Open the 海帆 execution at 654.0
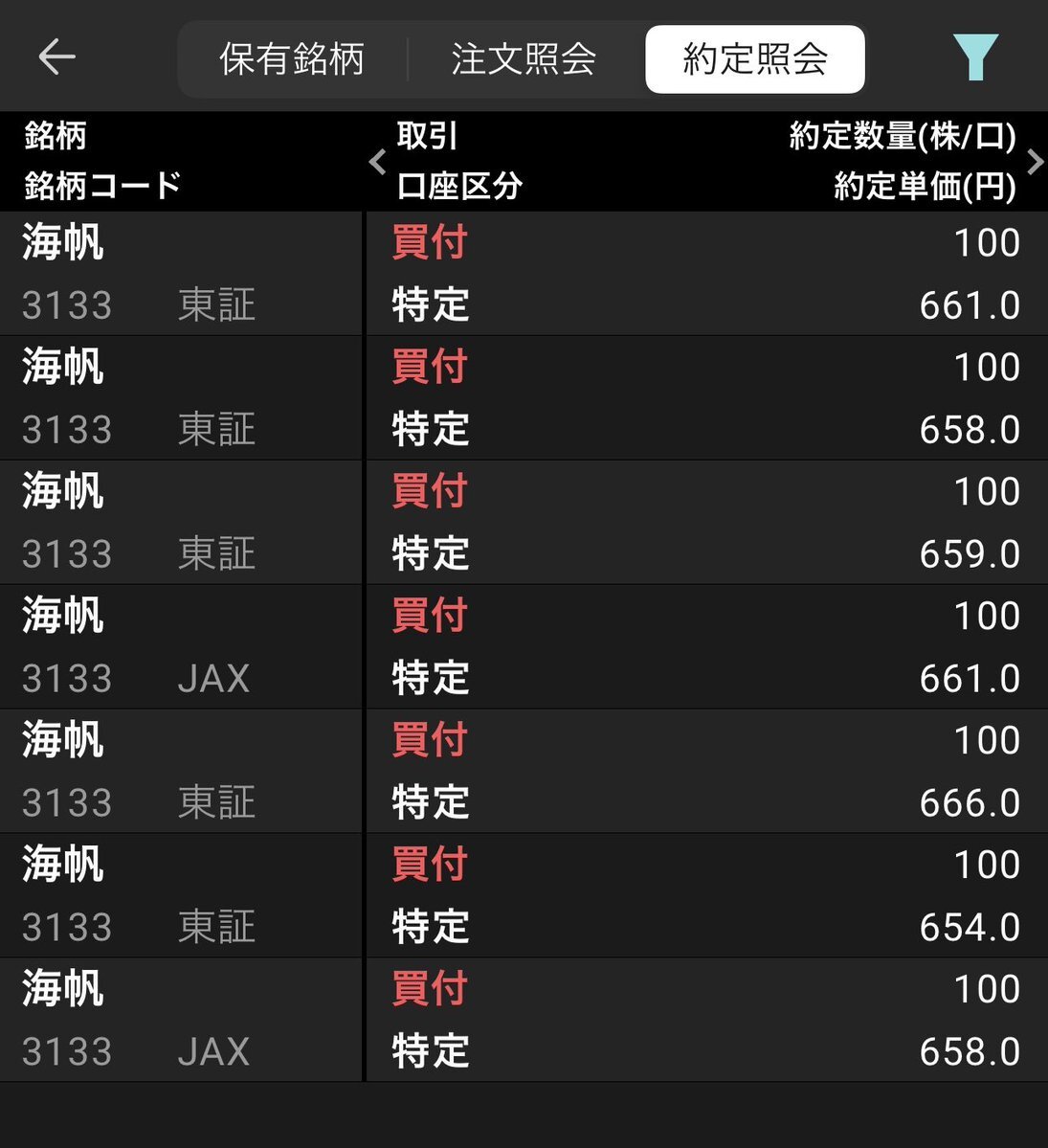This screenshot has width=1048, height=1148. (x=524, y=896)
